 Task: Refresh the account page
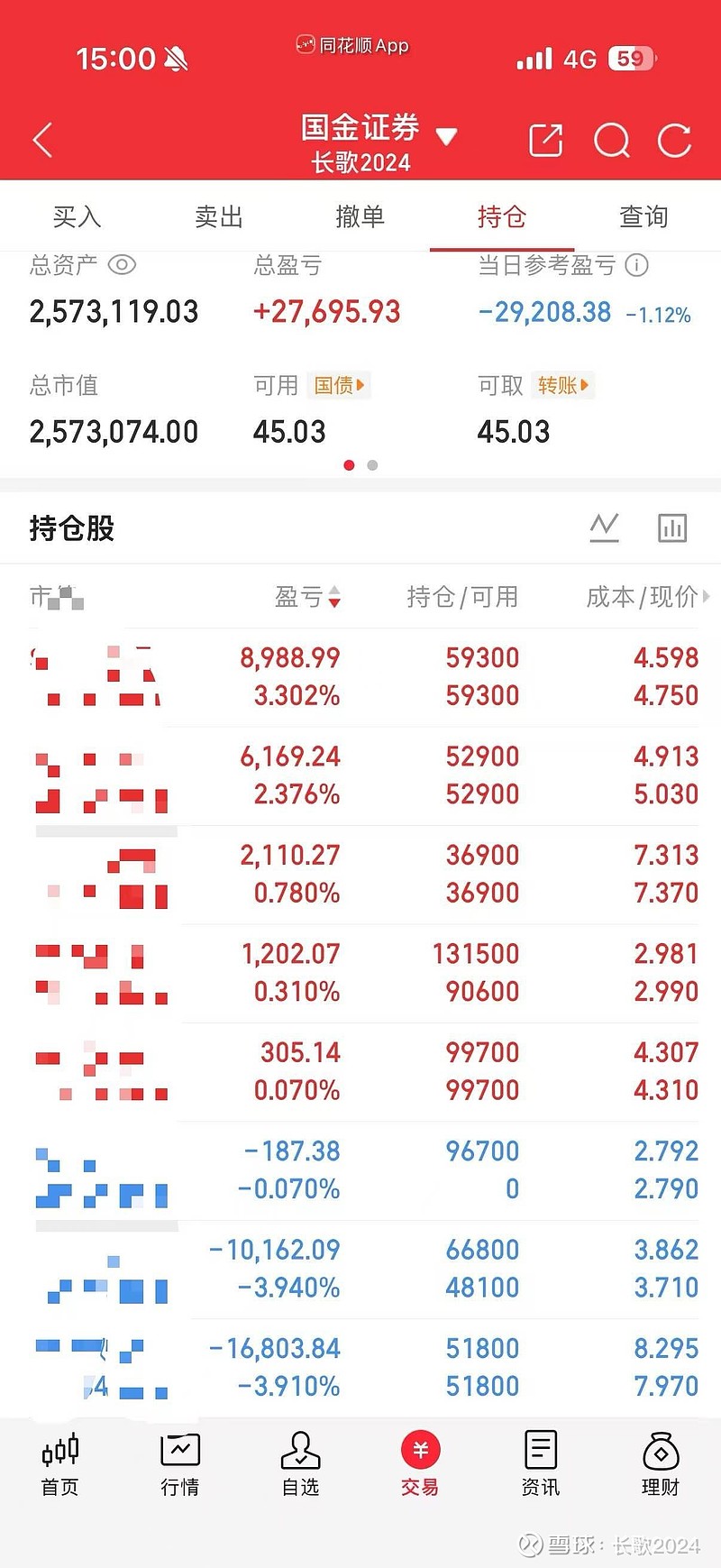pyautogui.click(x=674, y=141)
